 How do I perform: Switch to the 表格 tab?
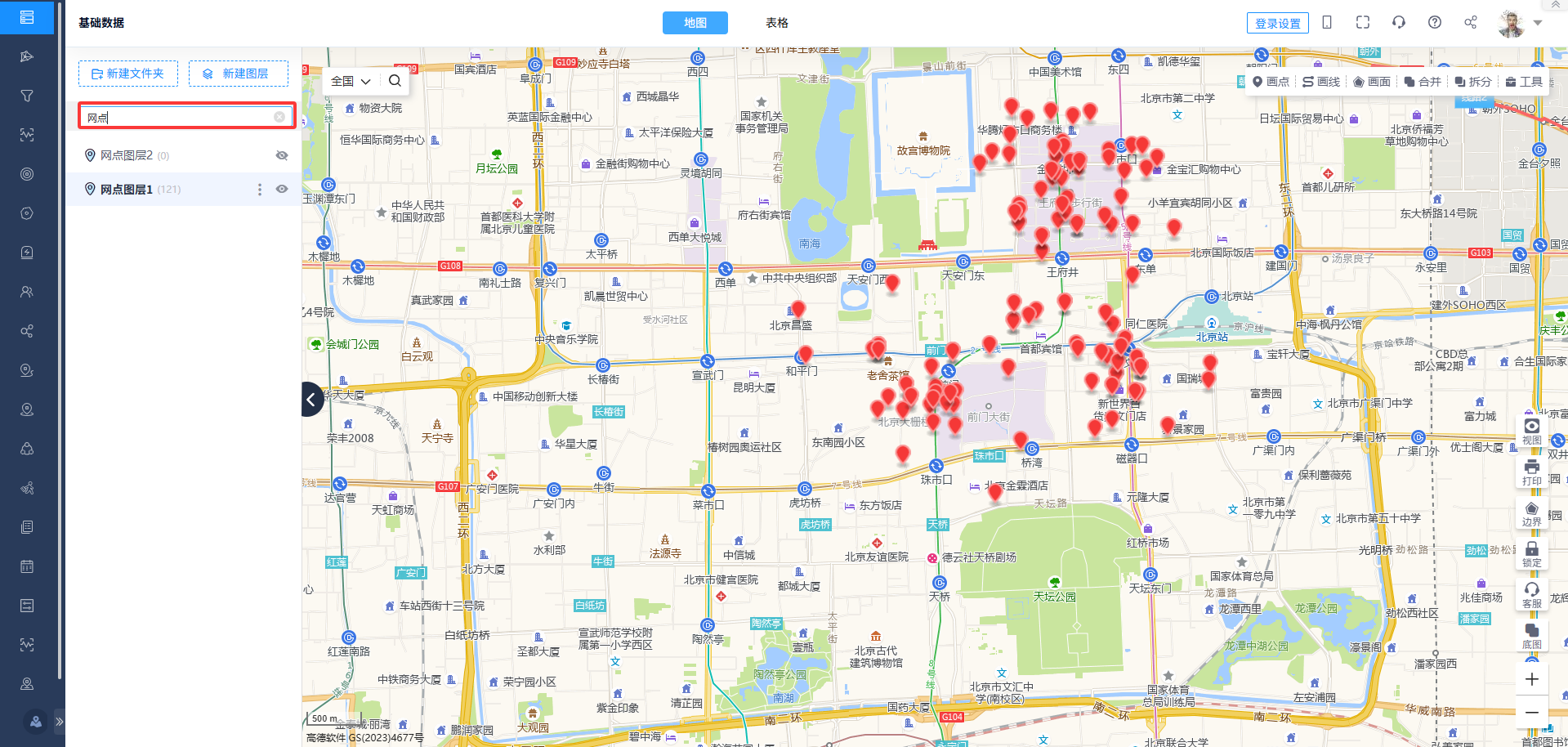point(776,23)
